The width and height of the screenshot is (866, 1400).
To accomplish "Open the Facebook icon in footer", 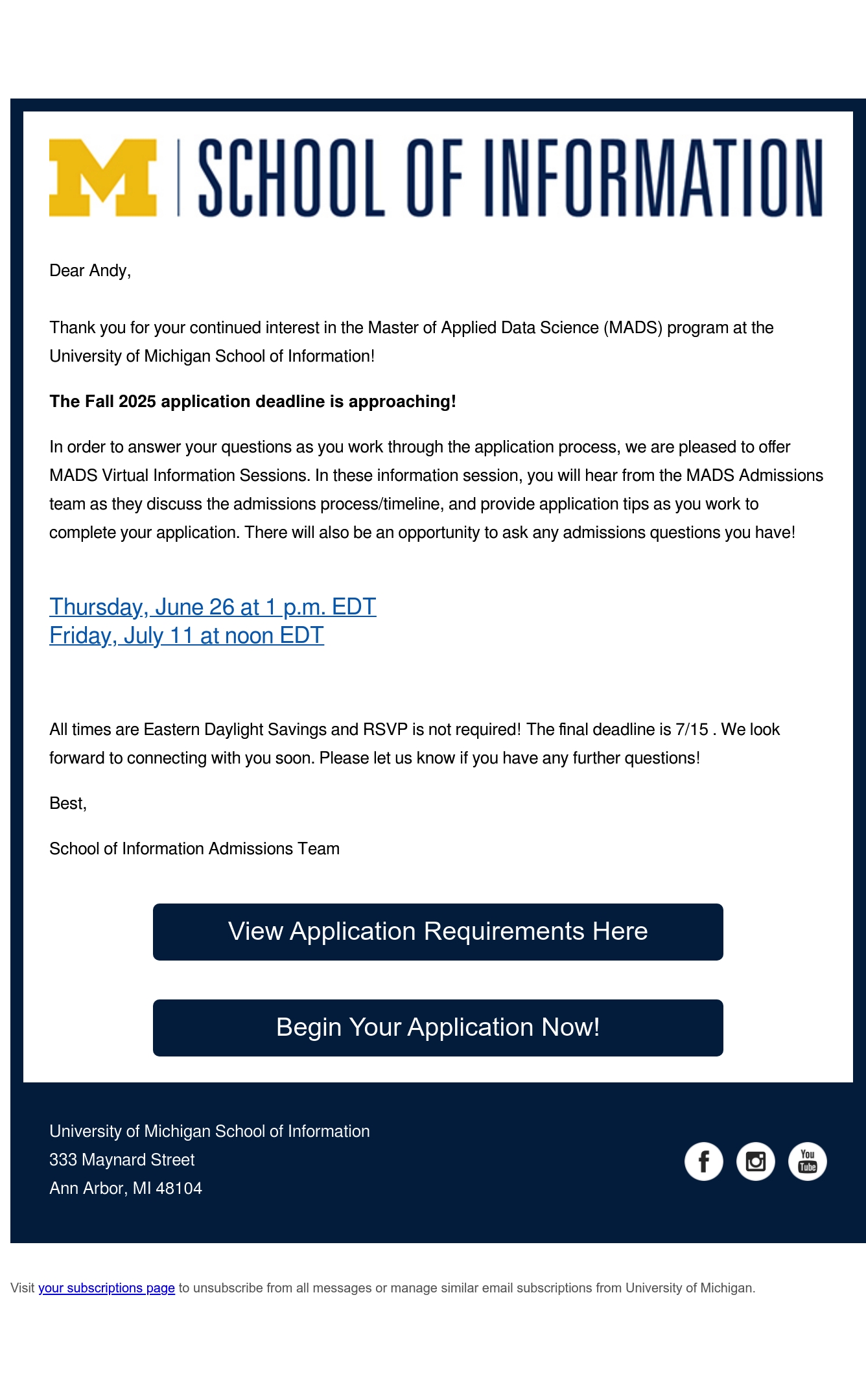I will pos(704,1161).
